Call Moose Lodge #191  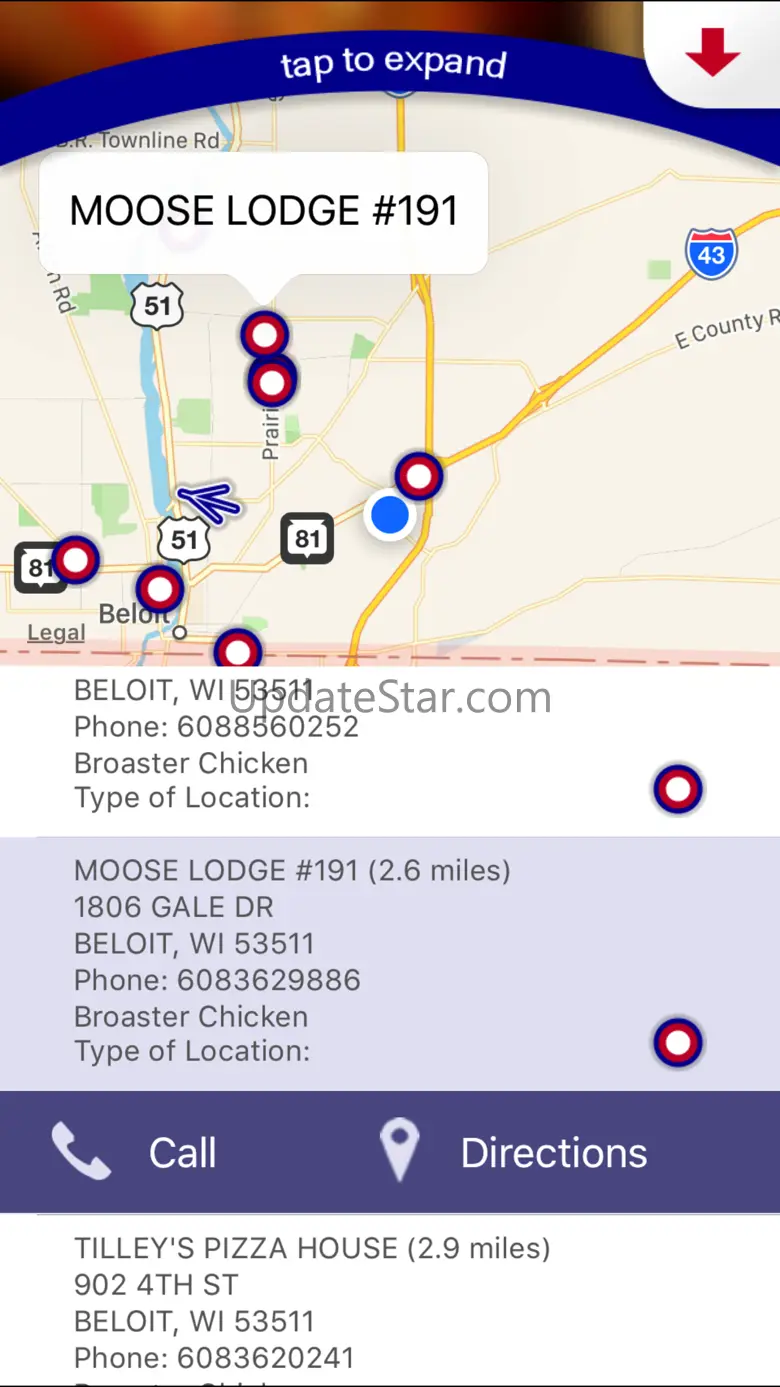(135, 1152)
